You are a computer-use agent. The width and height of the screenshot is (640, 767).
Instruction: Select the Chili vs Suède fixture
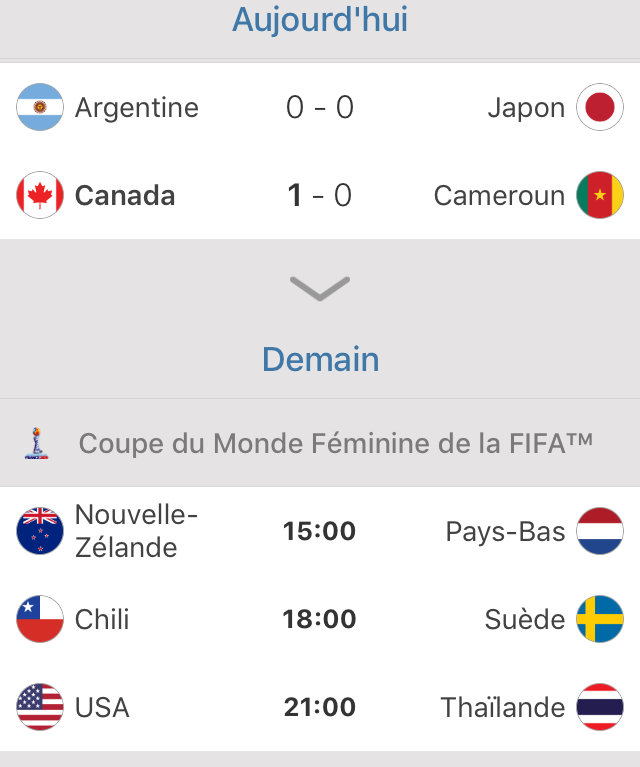tap(320, 619)
